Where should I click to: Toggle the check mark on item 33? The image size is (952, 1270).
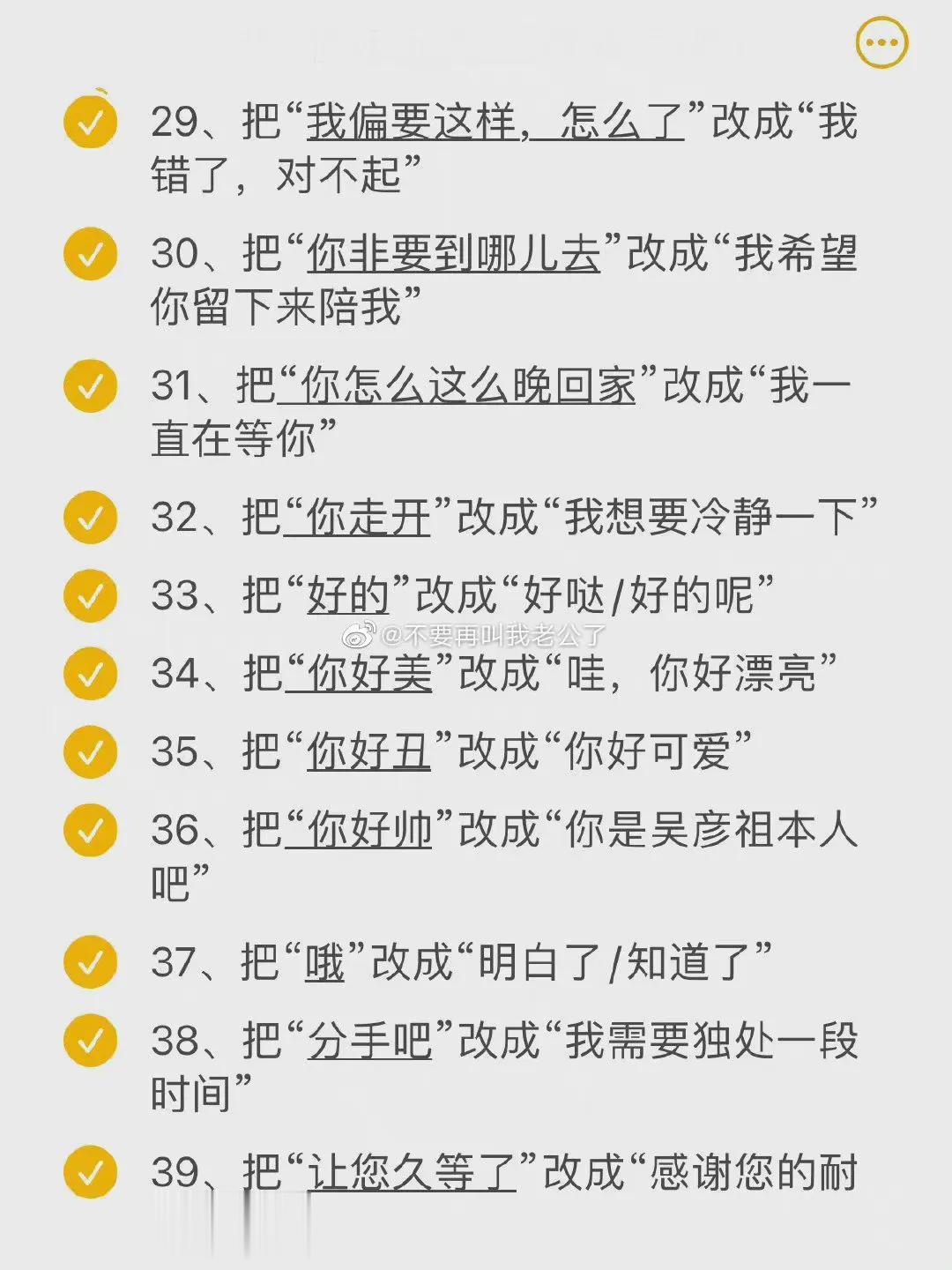pyautogui.click(x=90, y=595)
